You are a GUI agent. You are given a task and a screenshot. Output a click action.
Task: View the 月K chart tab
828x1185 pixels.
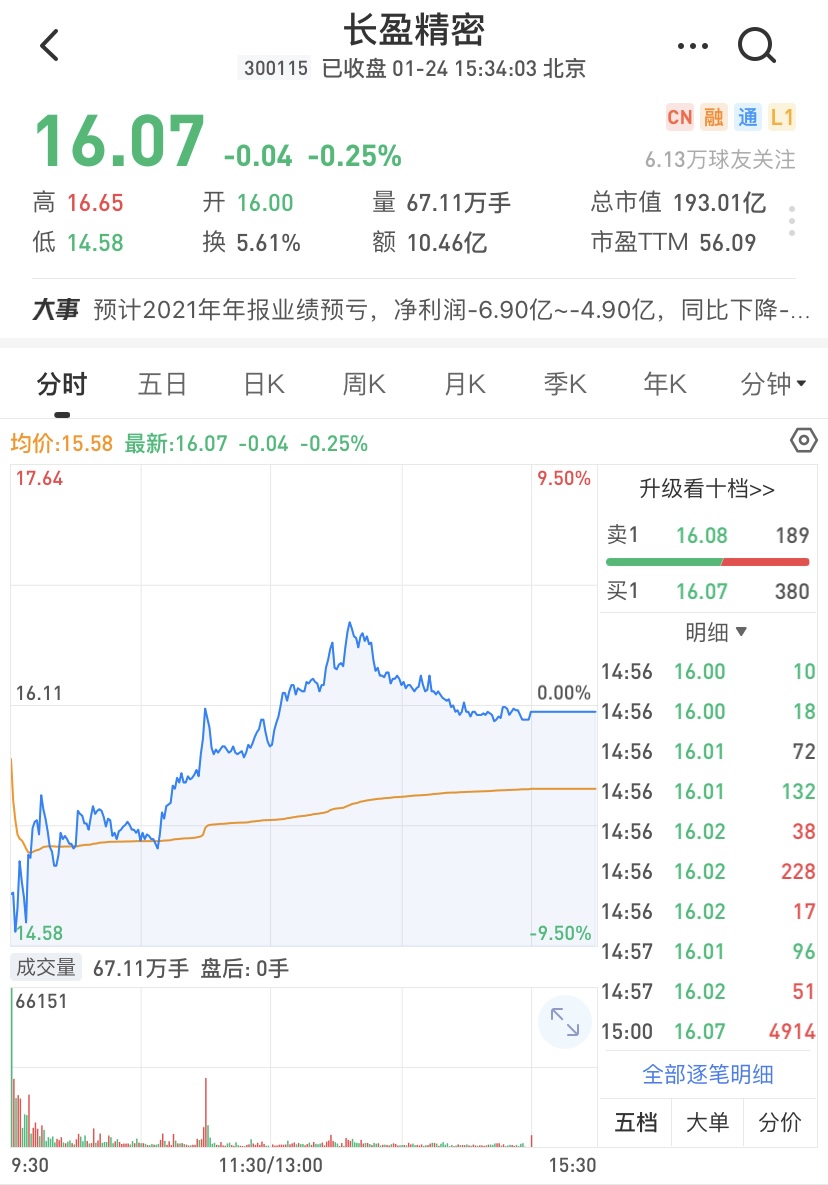point(465,384)
